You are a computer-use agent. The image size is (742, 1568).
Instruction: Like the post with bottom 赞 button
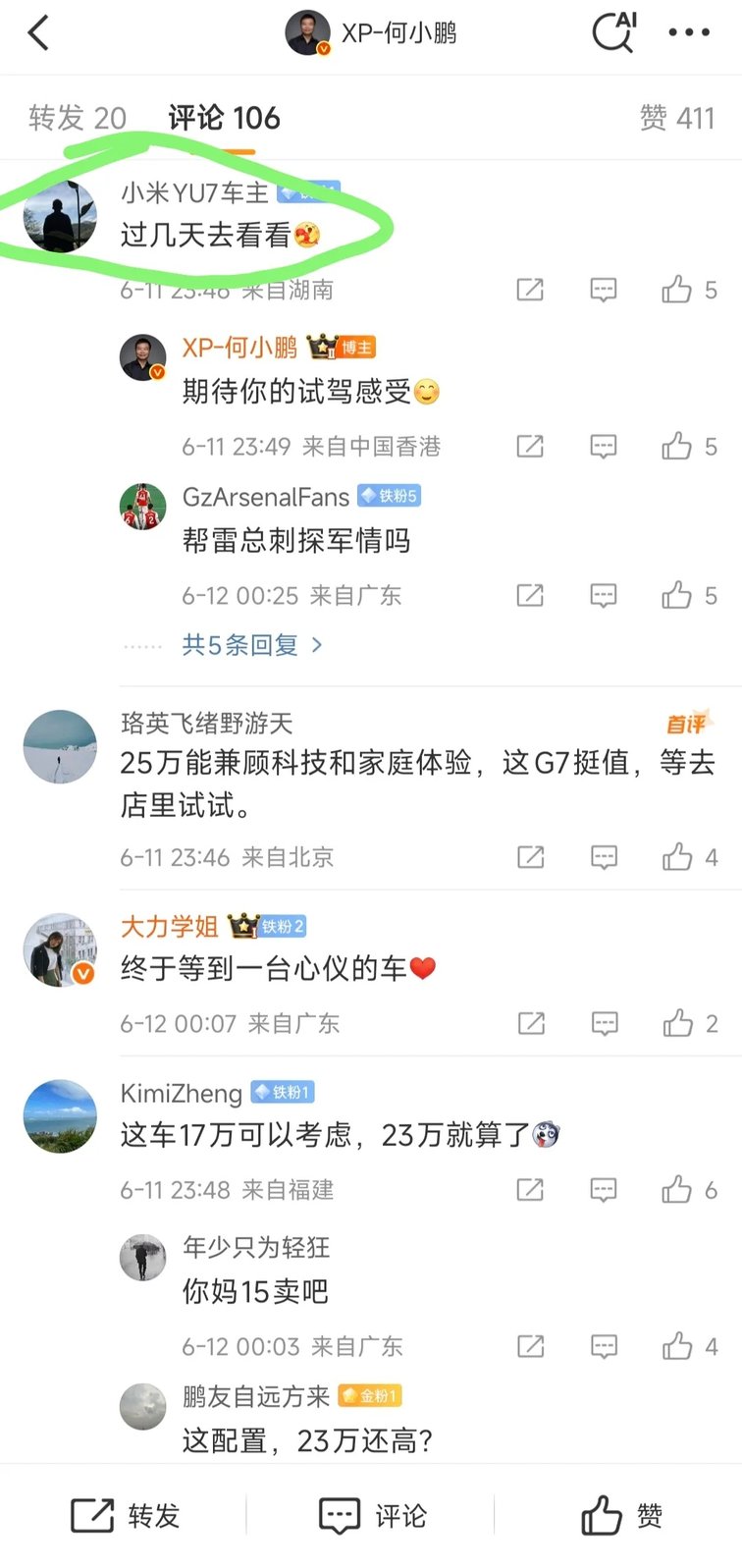point(621,1515)
